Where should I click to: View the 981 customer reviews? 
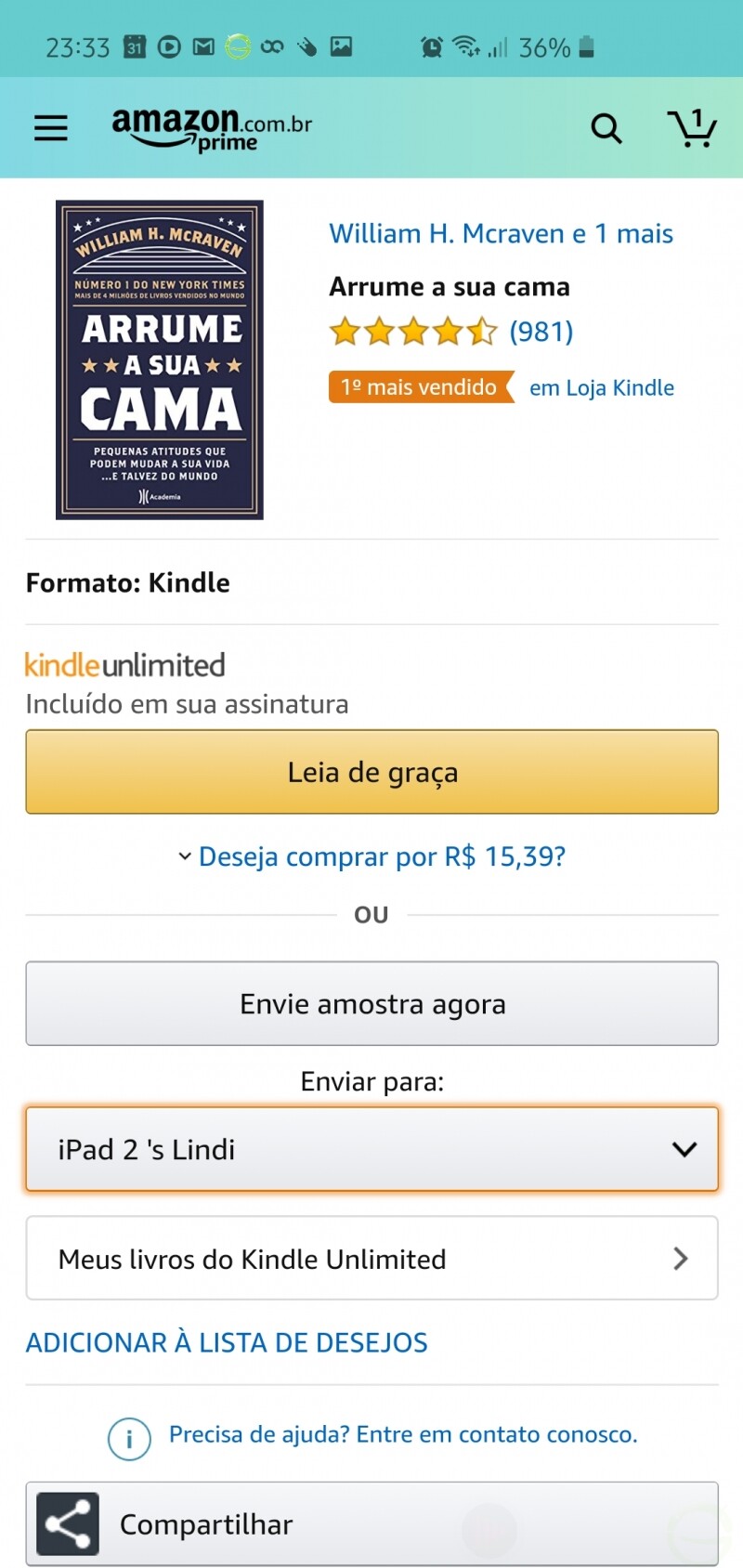pos(541,332)
